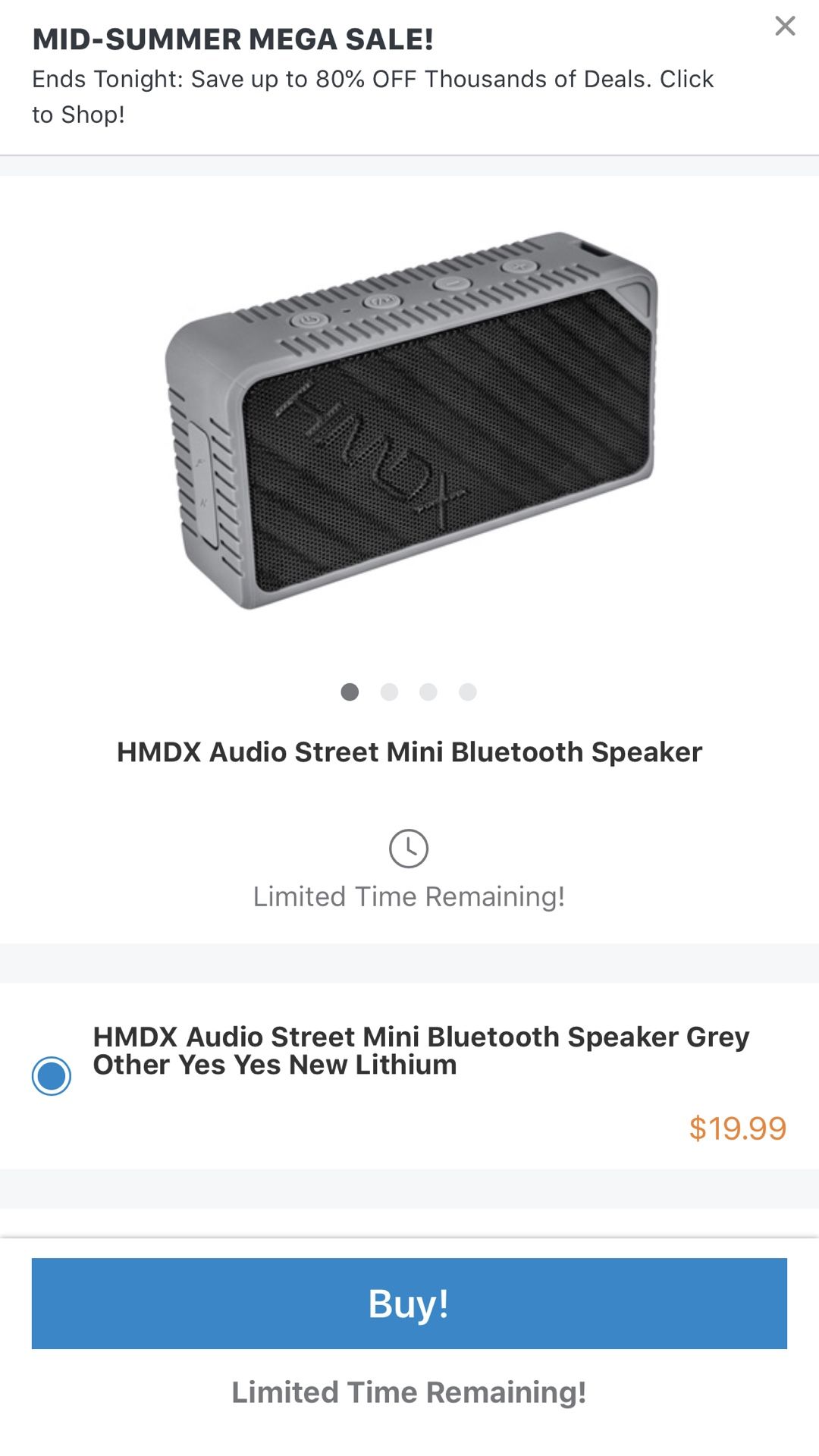Jump to the second product image dot
This screenshot has height=1456, width=819.
[389, 692]
